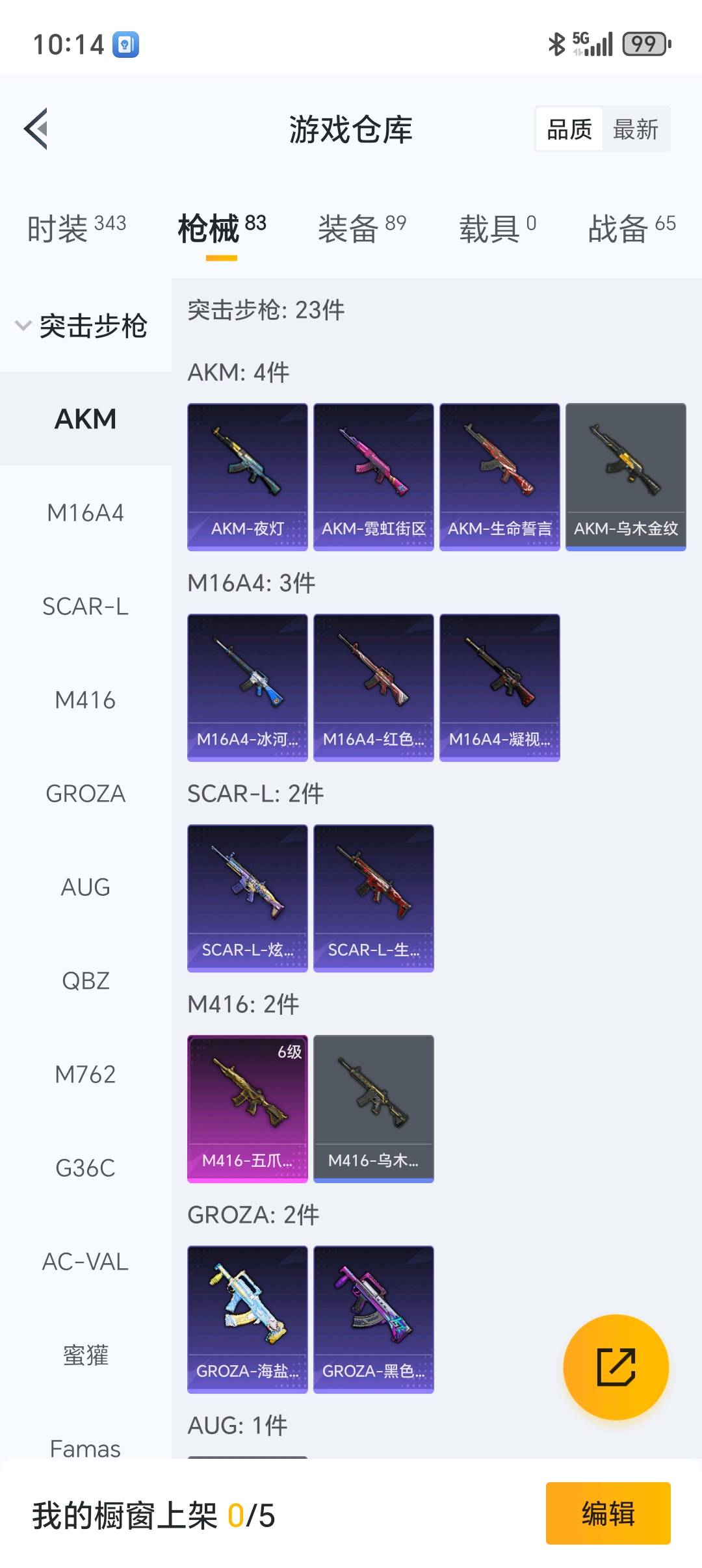
Task: Switch to the 时装 tab
Action: click(77, 228)
